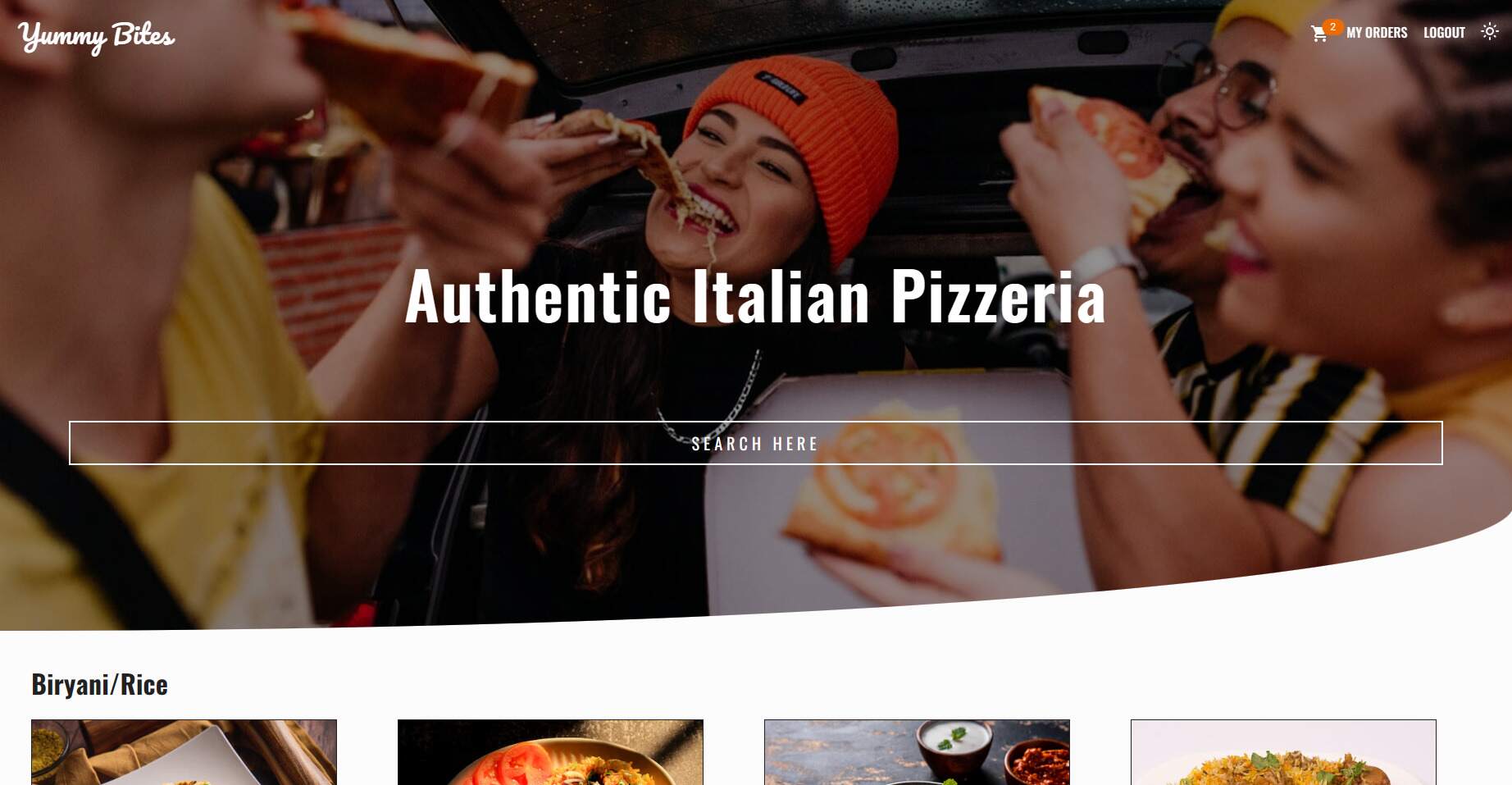This screenshot has width=1512, height=785.
Task: Open the shopping cart
Action: coord(1319,34)
